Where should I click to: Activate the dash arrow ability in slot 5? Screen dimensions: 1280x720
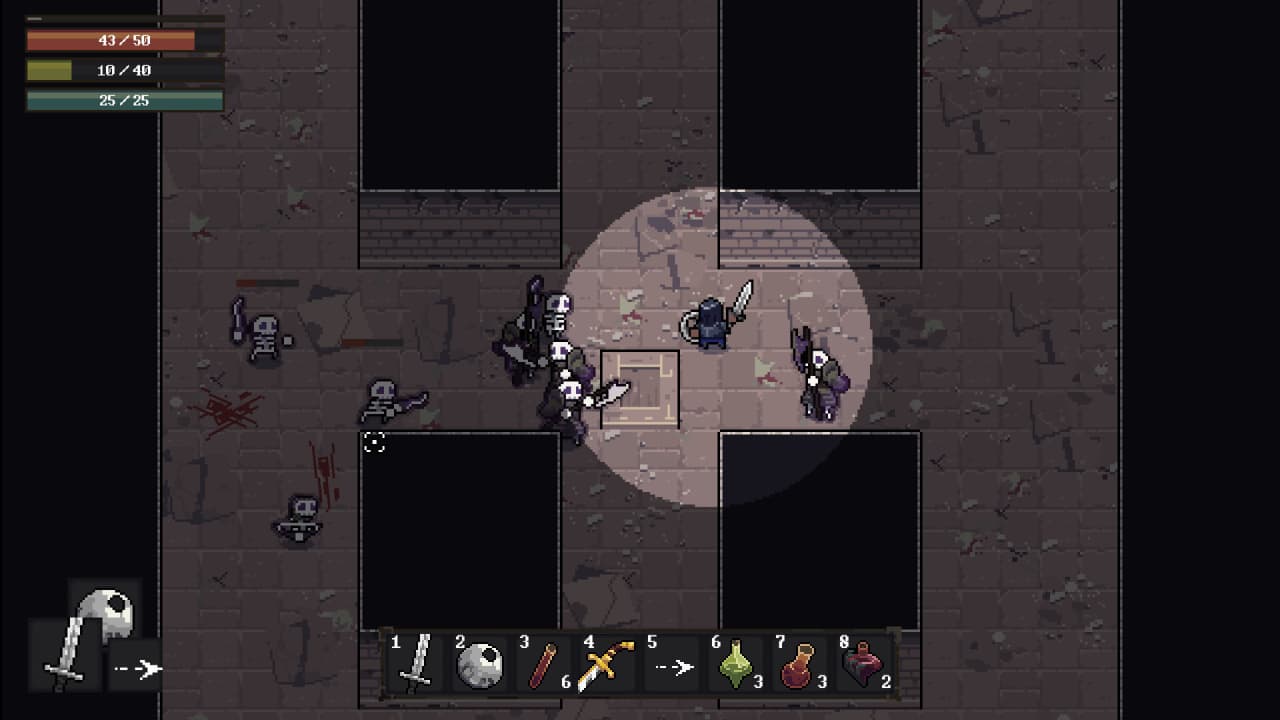coord(672,664)
